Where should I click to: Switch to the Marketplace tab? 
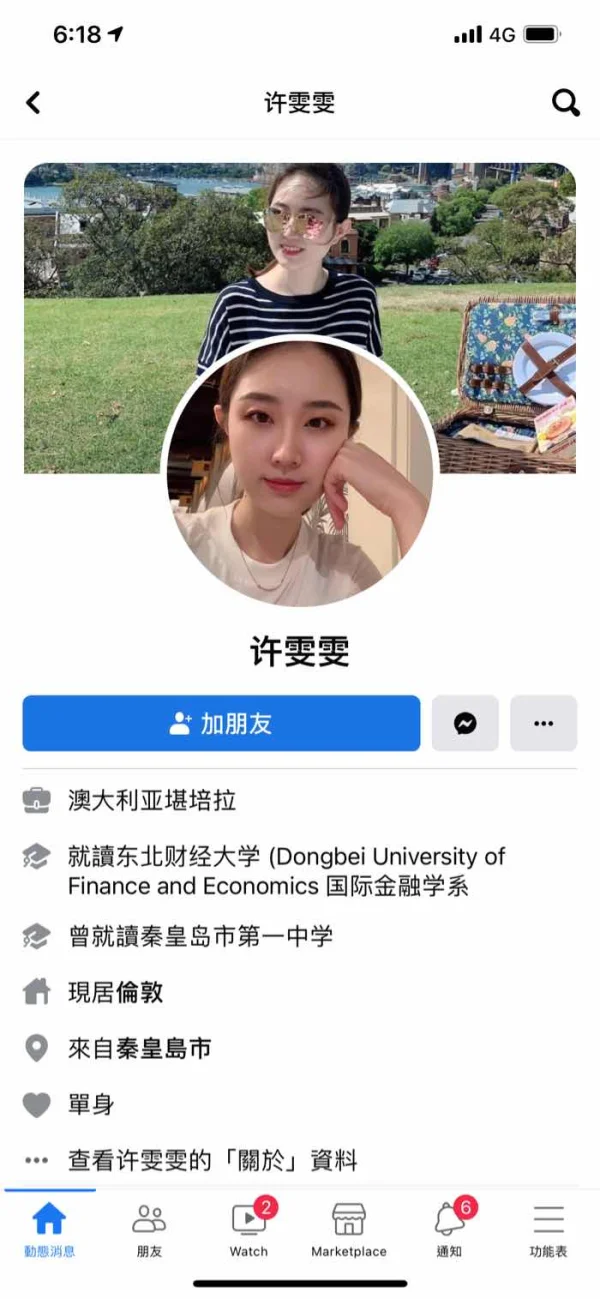(349, 1230)
